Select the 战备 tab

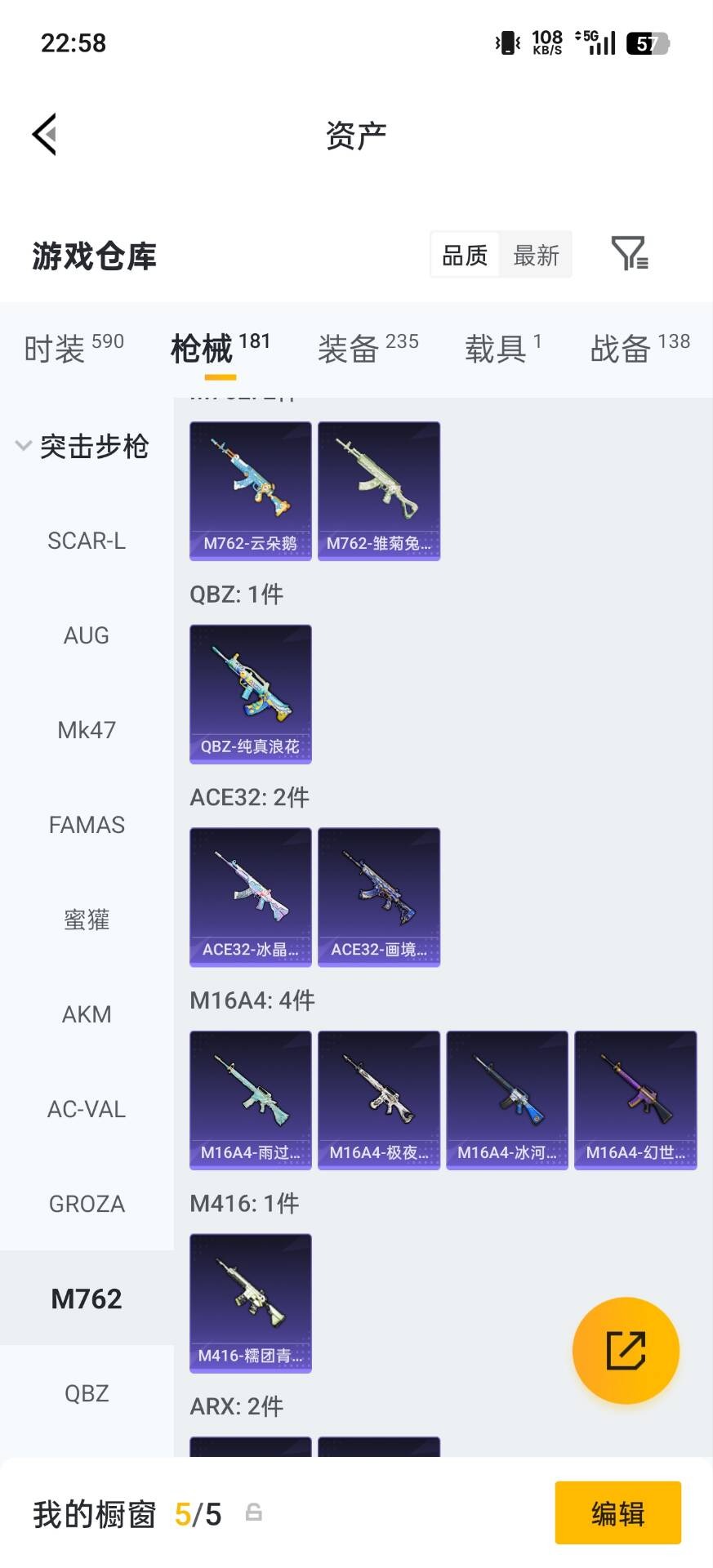[621, 347]
